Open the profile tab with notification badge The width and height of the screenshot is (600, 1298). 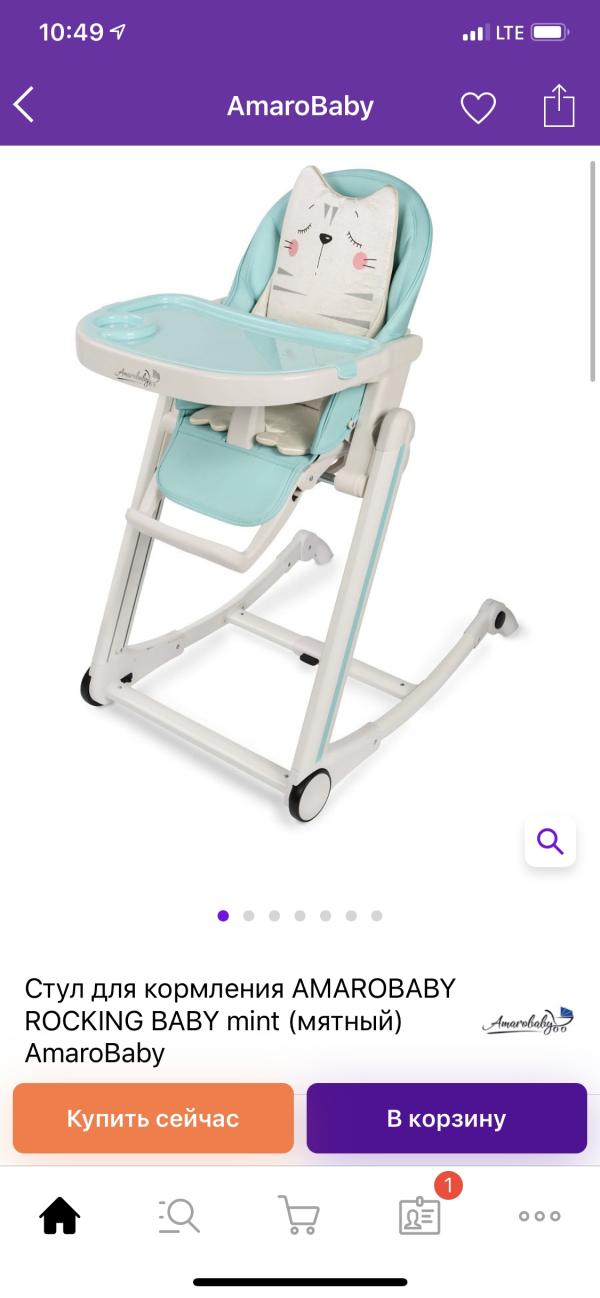[x=419, y=1216]
